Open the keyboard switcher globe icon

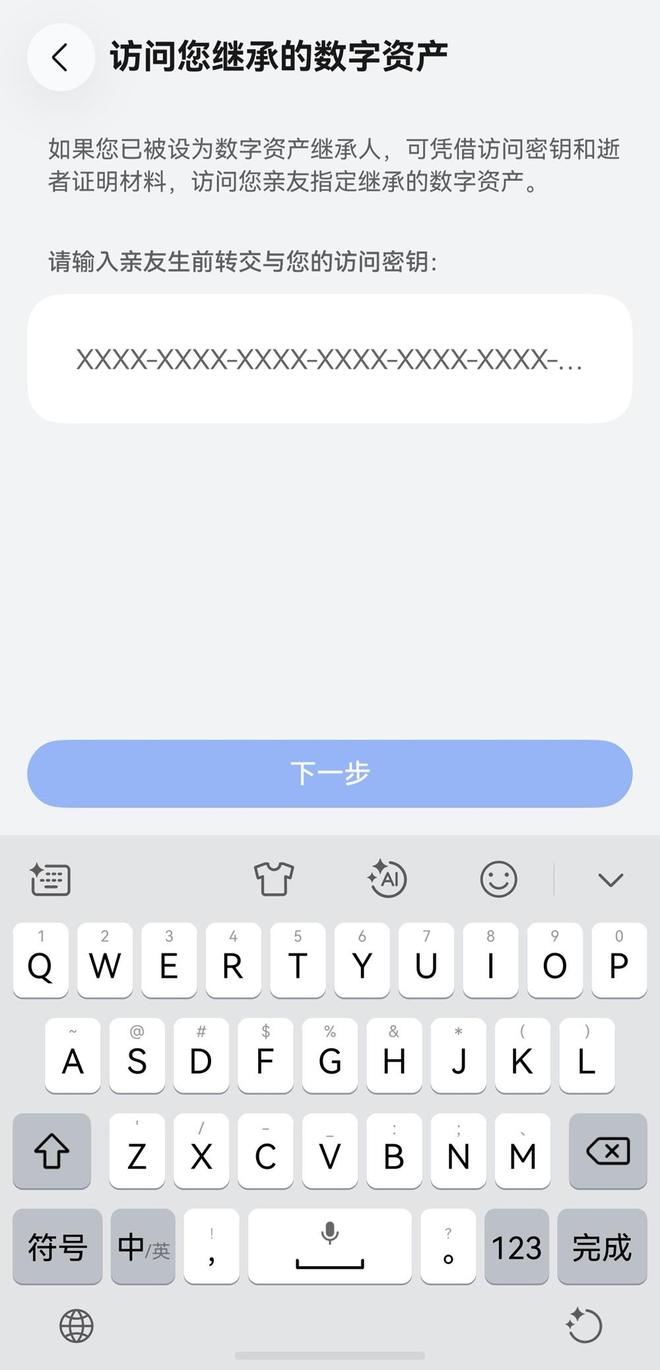click(x=76, y=1327)
